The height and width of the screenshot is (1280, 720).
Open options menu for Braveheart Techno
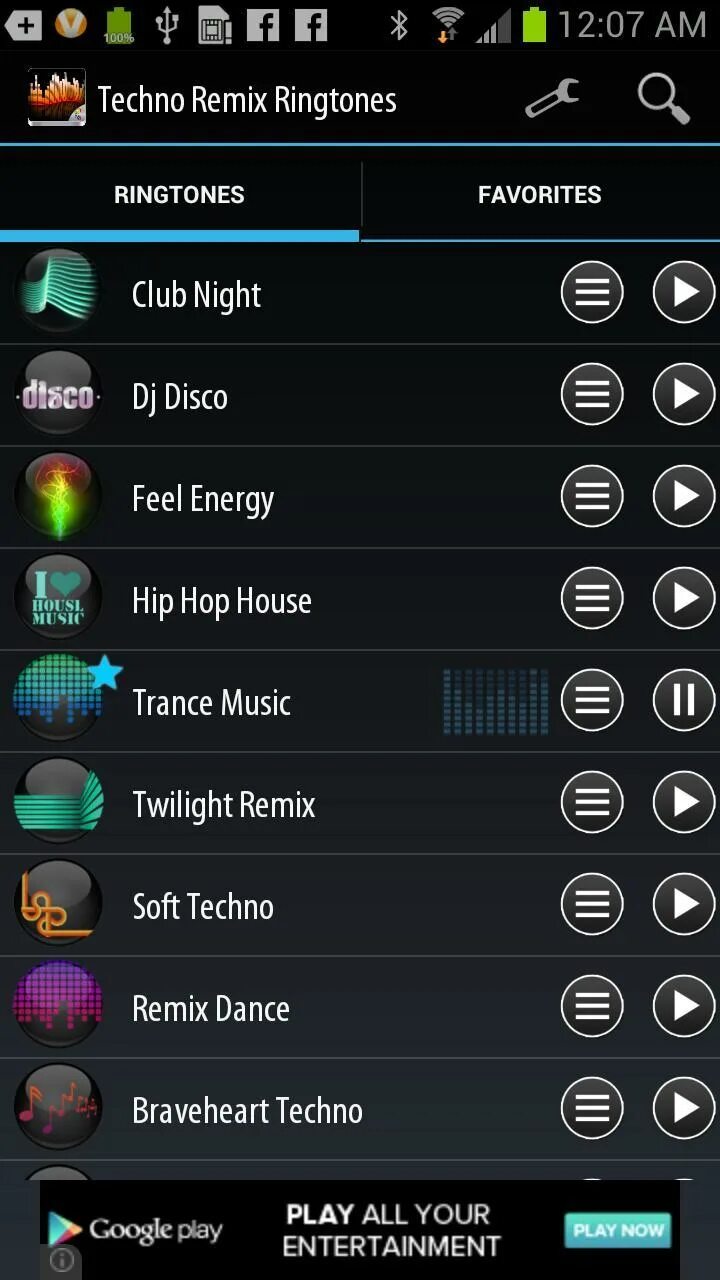[592, 1108]
